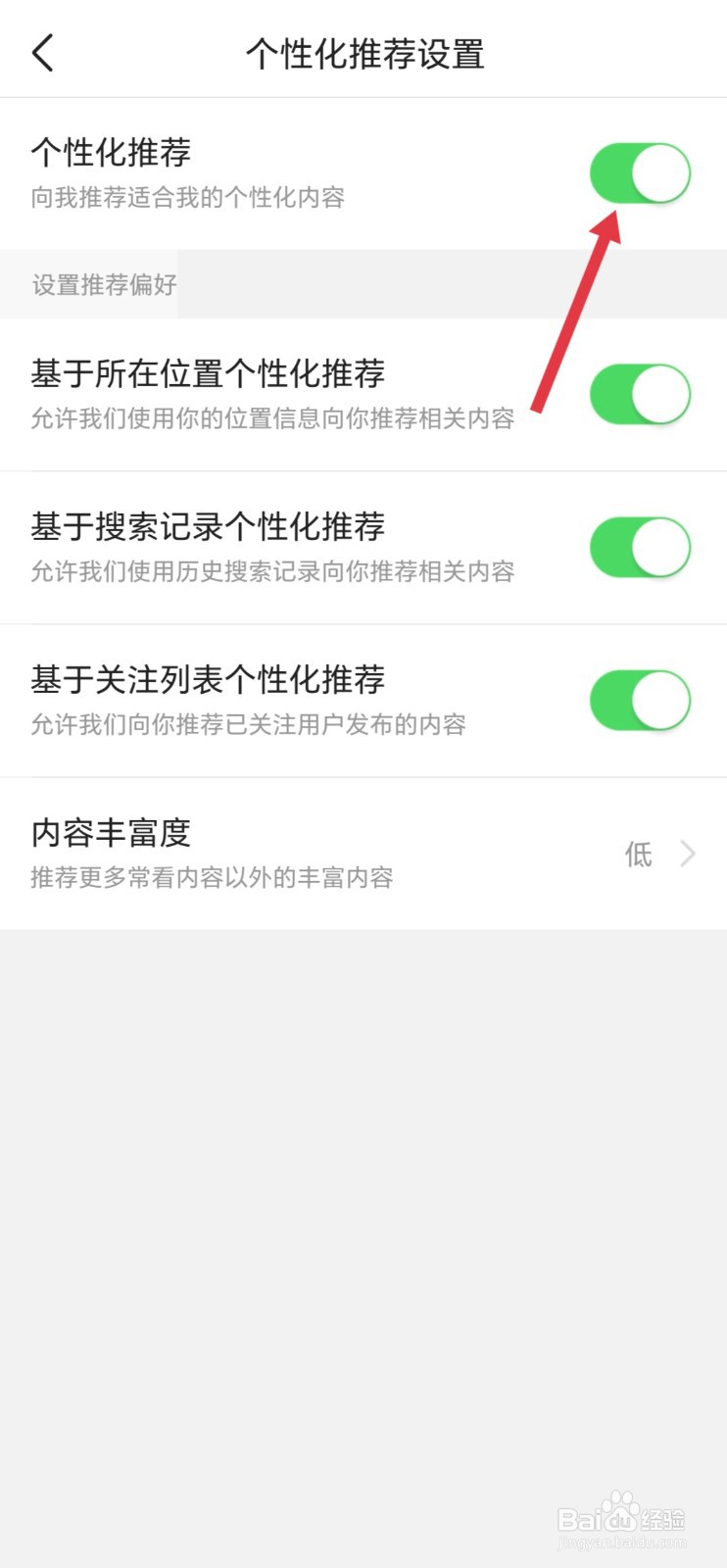The height and width of the screenshot is (1568, 727).
Task: Expand the content richness options
Action: pyautogui.click(x=363, y=853)
